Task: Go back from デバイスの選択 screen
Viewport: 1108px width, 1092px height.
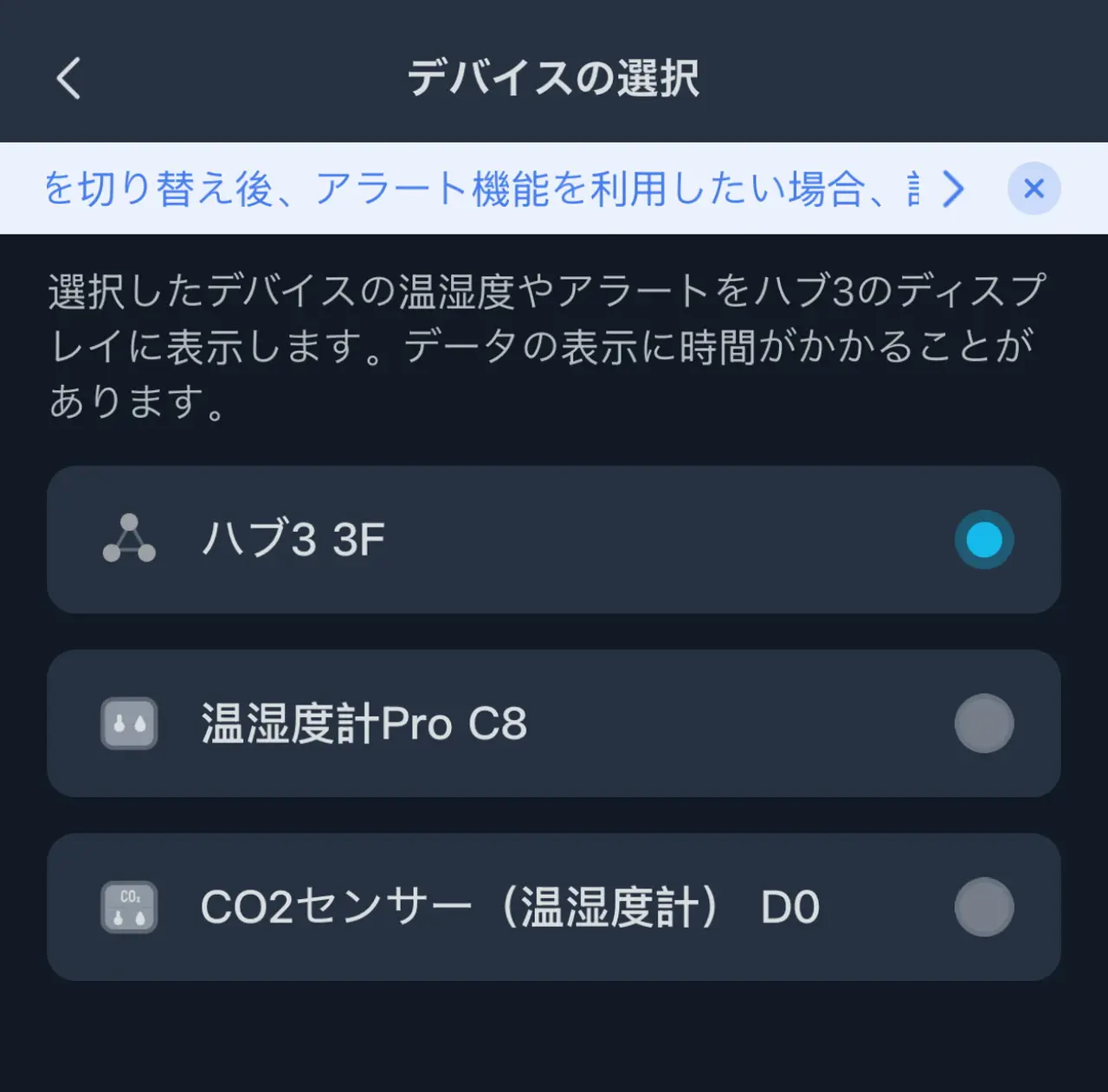Action: [x=68, y=79]
